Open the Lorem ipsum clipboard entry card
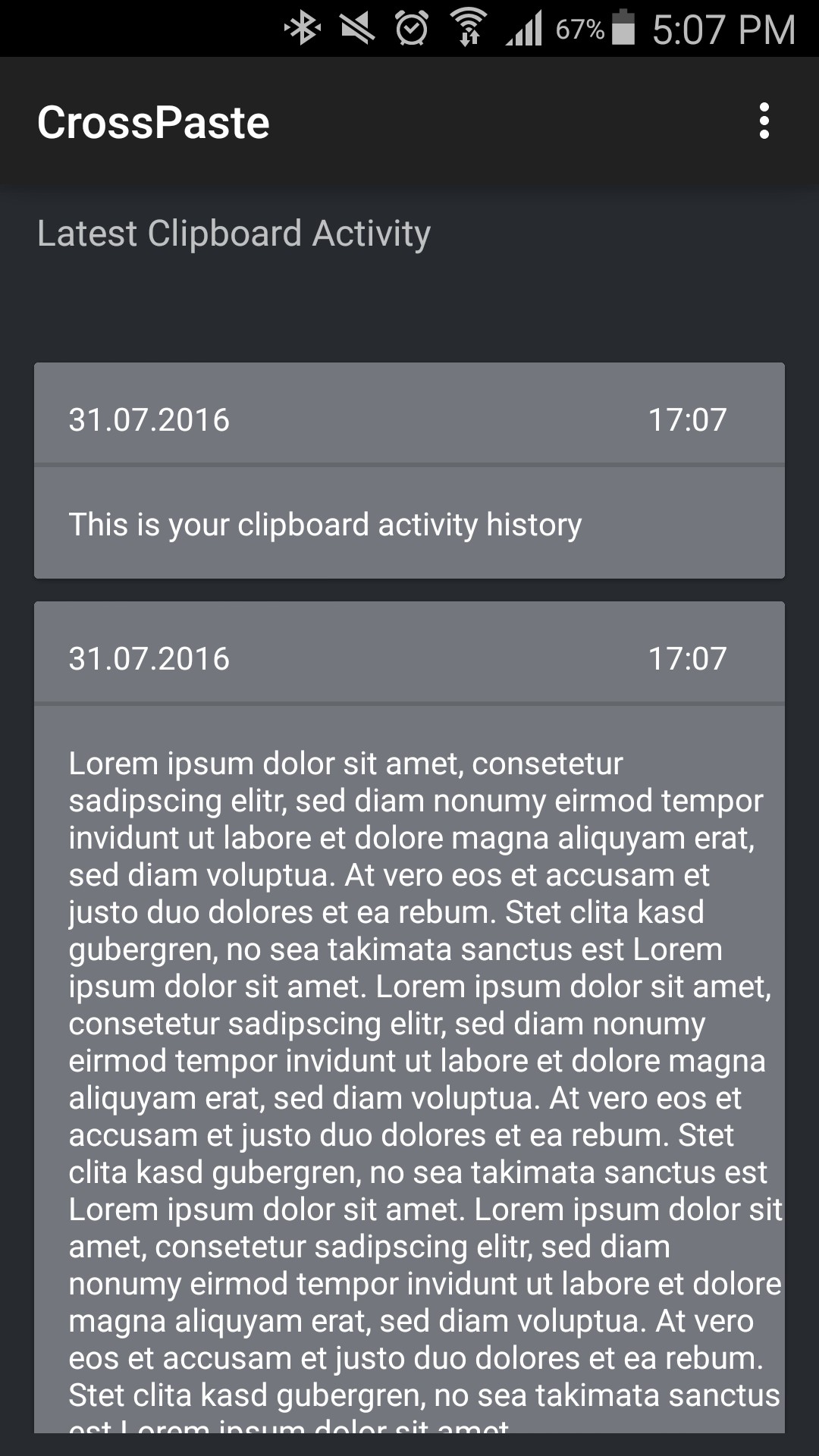 (409, 1017)
